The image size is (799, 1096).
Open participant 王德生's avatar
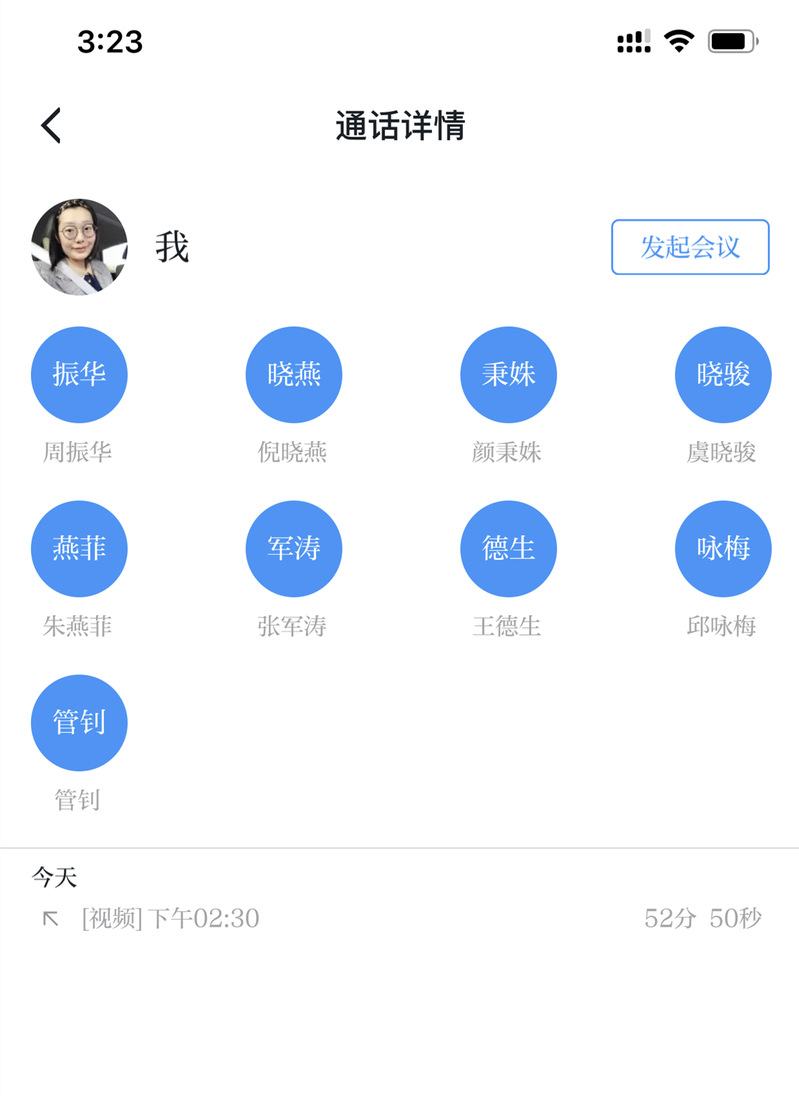(x=508, y=549)
